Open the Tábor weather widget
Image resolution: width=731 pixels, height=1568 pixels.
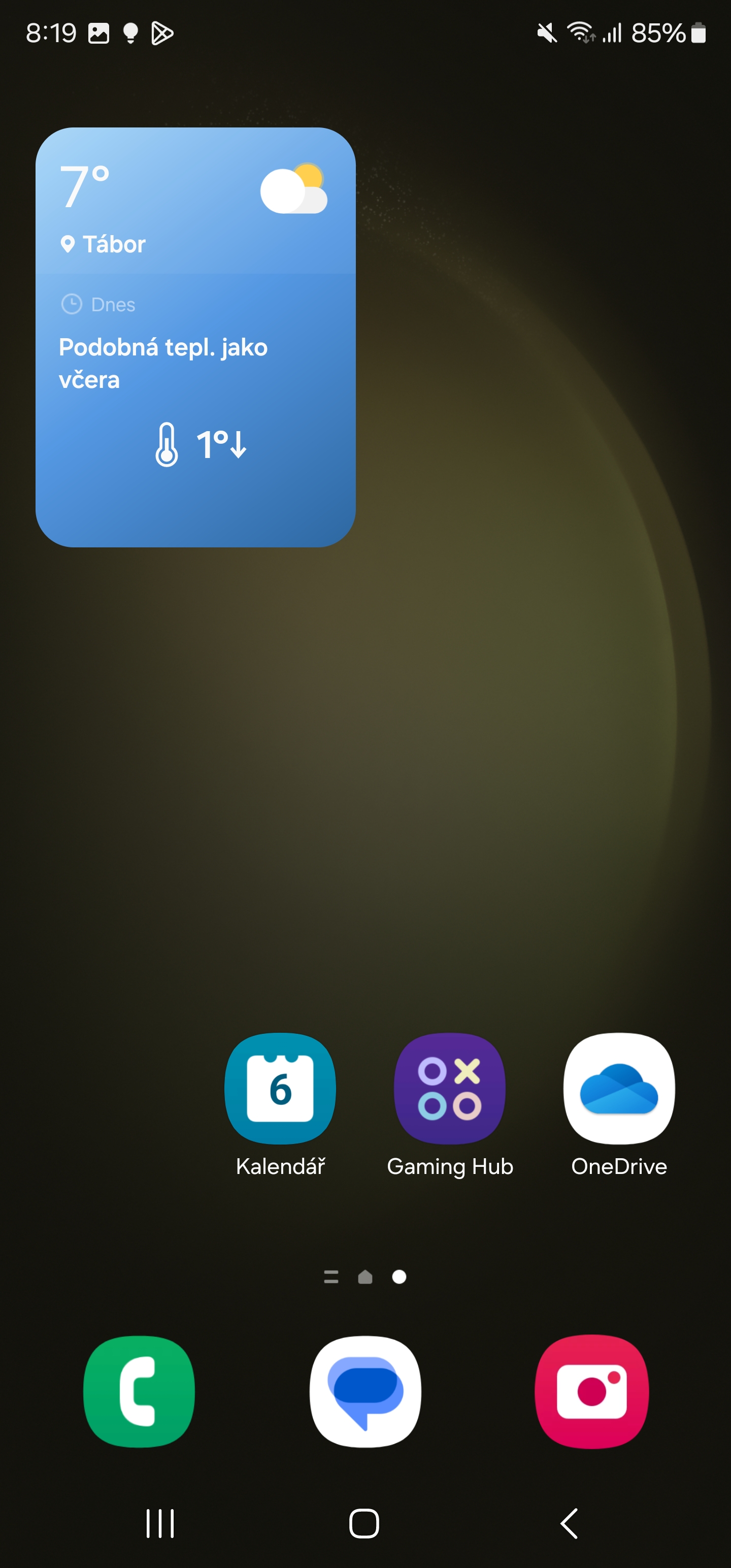tap(195, 337)
